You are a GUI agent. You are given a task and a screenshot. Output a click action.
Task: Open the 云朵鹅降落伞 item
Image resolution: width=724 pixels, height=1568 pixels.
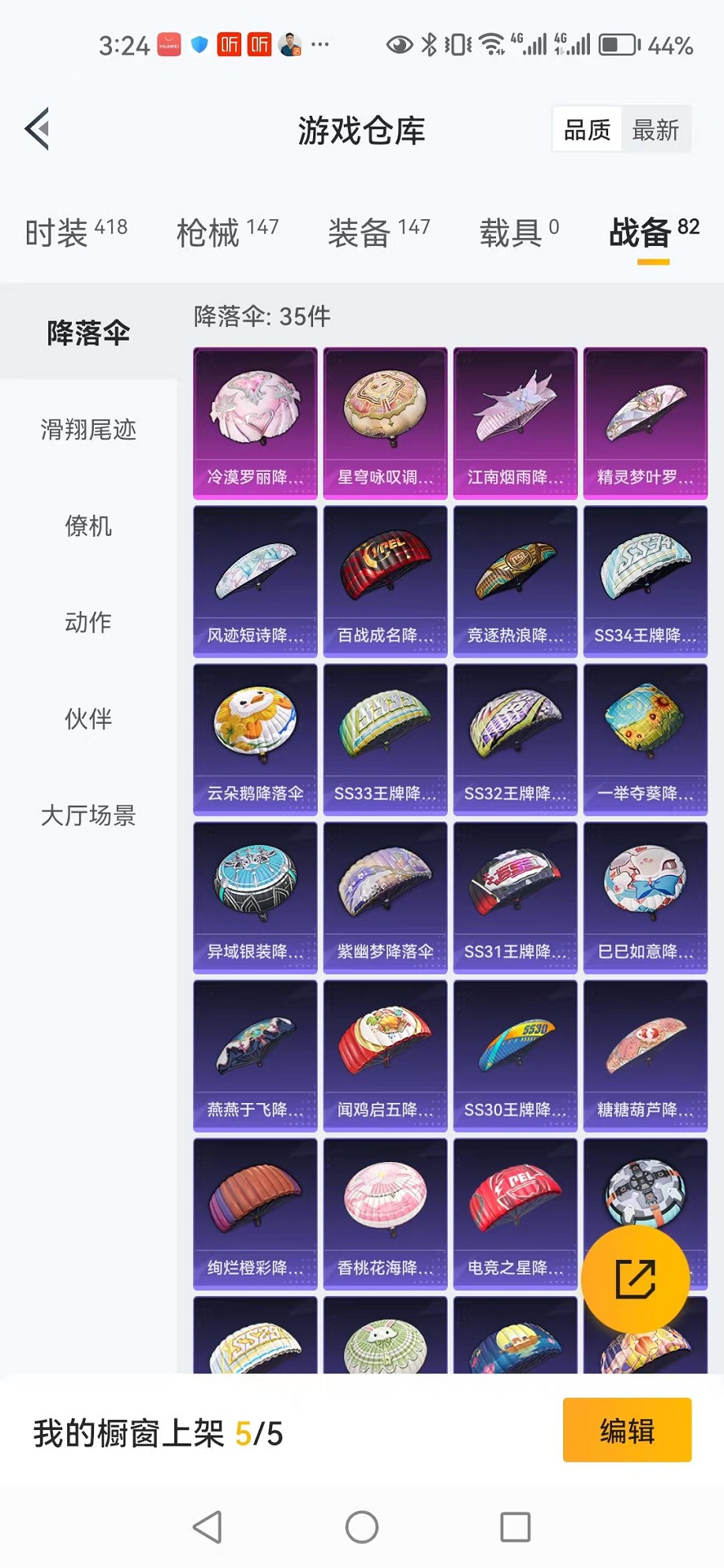click(256, 739)
